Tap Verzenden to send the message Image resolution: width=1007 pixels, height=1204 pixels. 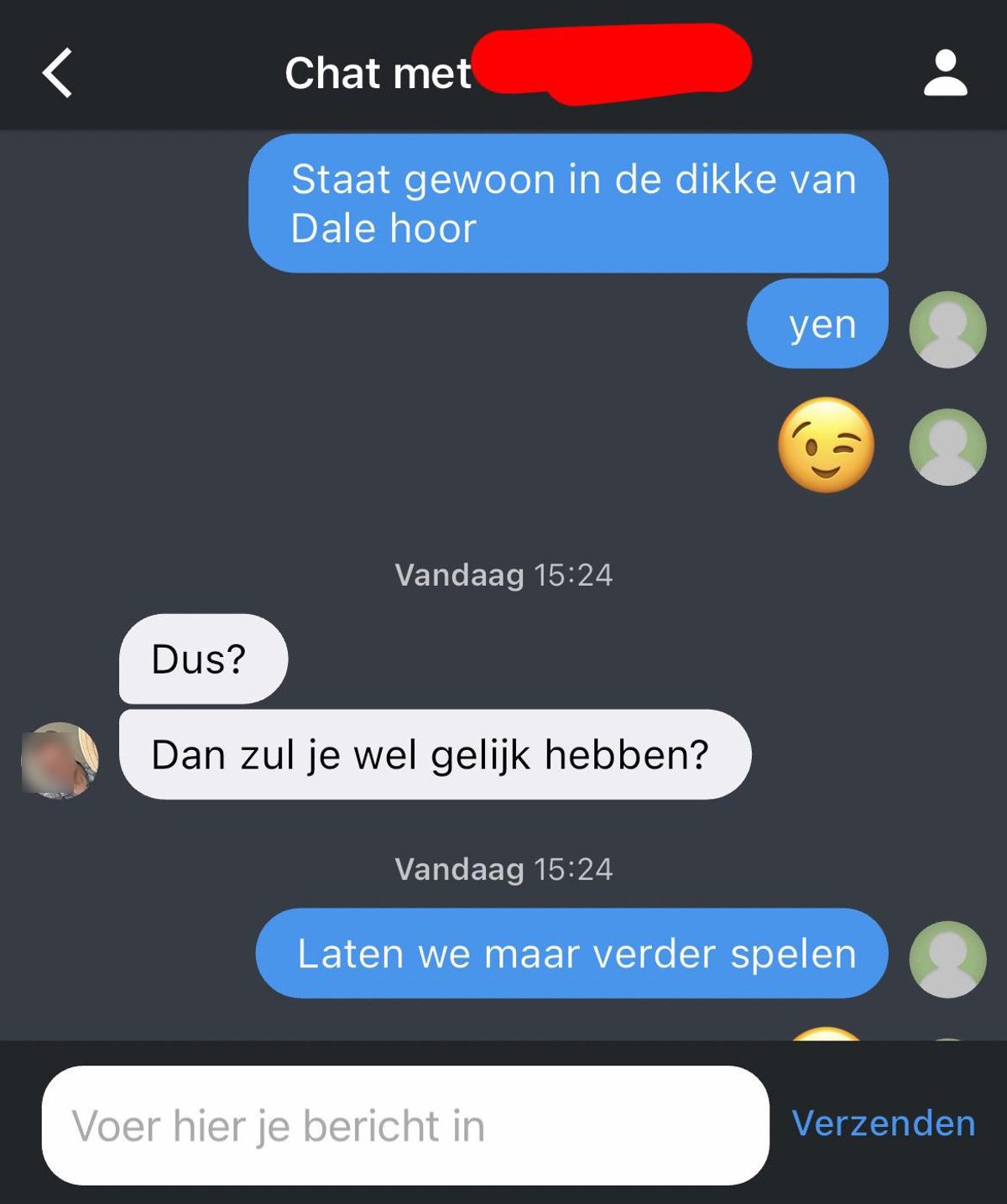pos(884,1123)
